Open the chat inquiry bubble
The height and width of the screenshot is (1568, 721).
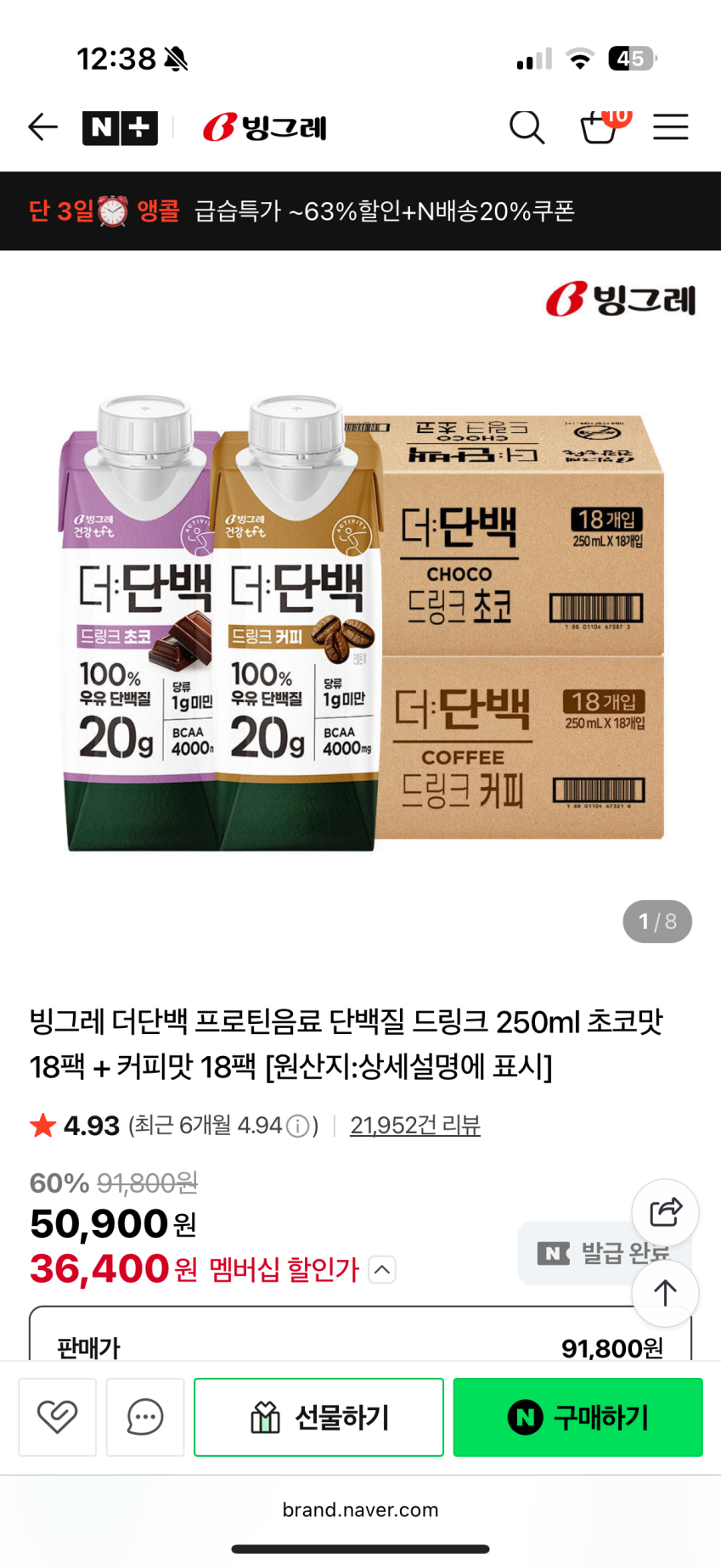(145, 1417)
